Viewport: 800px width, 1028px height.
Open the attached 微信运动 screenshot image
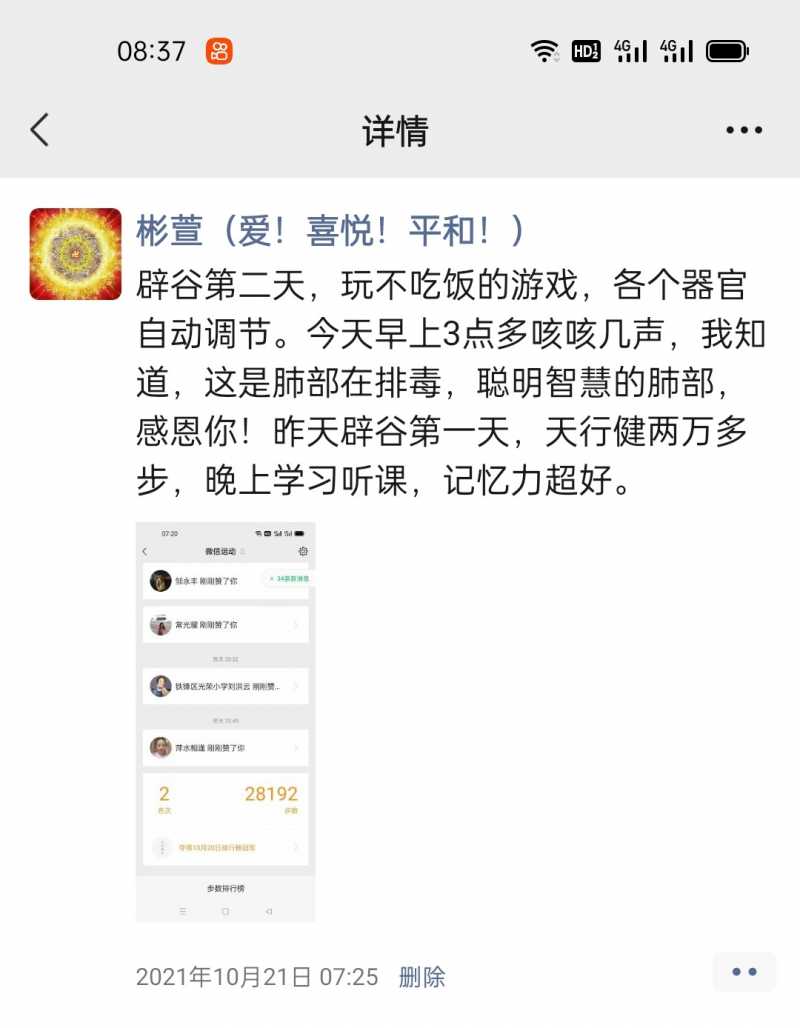click(x=225, y=720)
